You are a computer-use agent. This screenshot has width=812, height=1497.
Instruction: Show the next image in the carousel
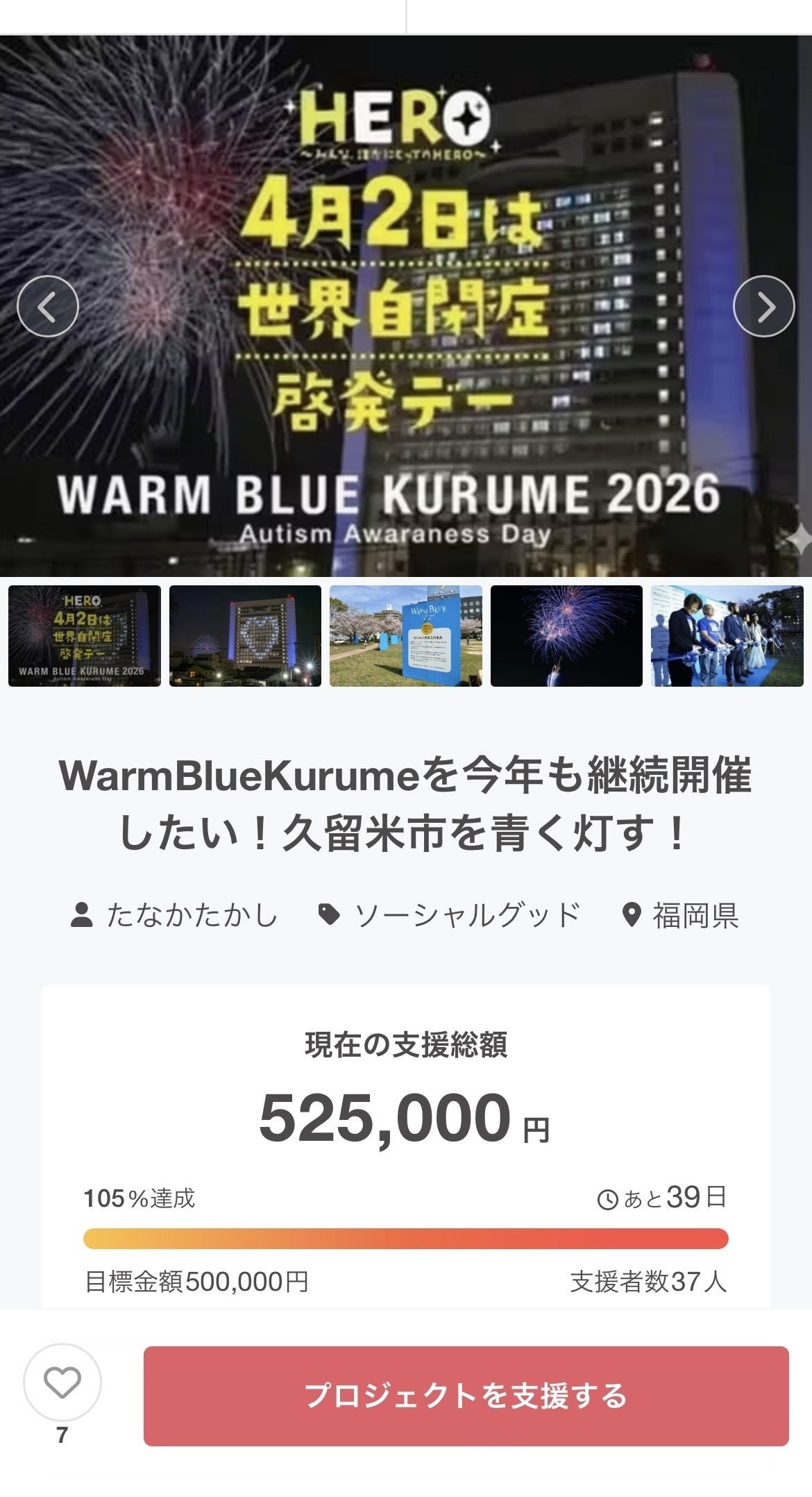click(x=764, y=306)
